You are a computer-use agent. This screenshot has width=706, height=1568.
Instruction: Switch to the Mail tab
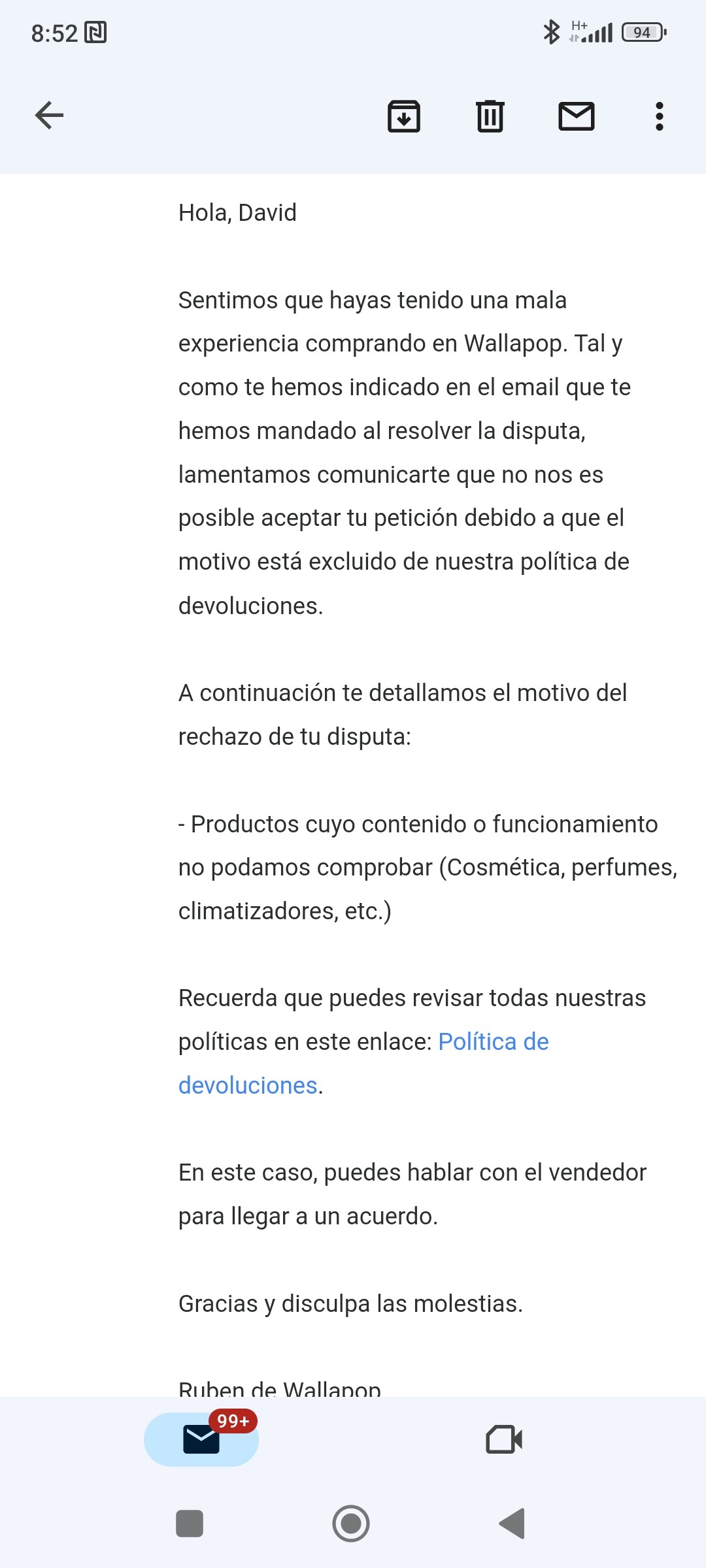[201, 1439]
